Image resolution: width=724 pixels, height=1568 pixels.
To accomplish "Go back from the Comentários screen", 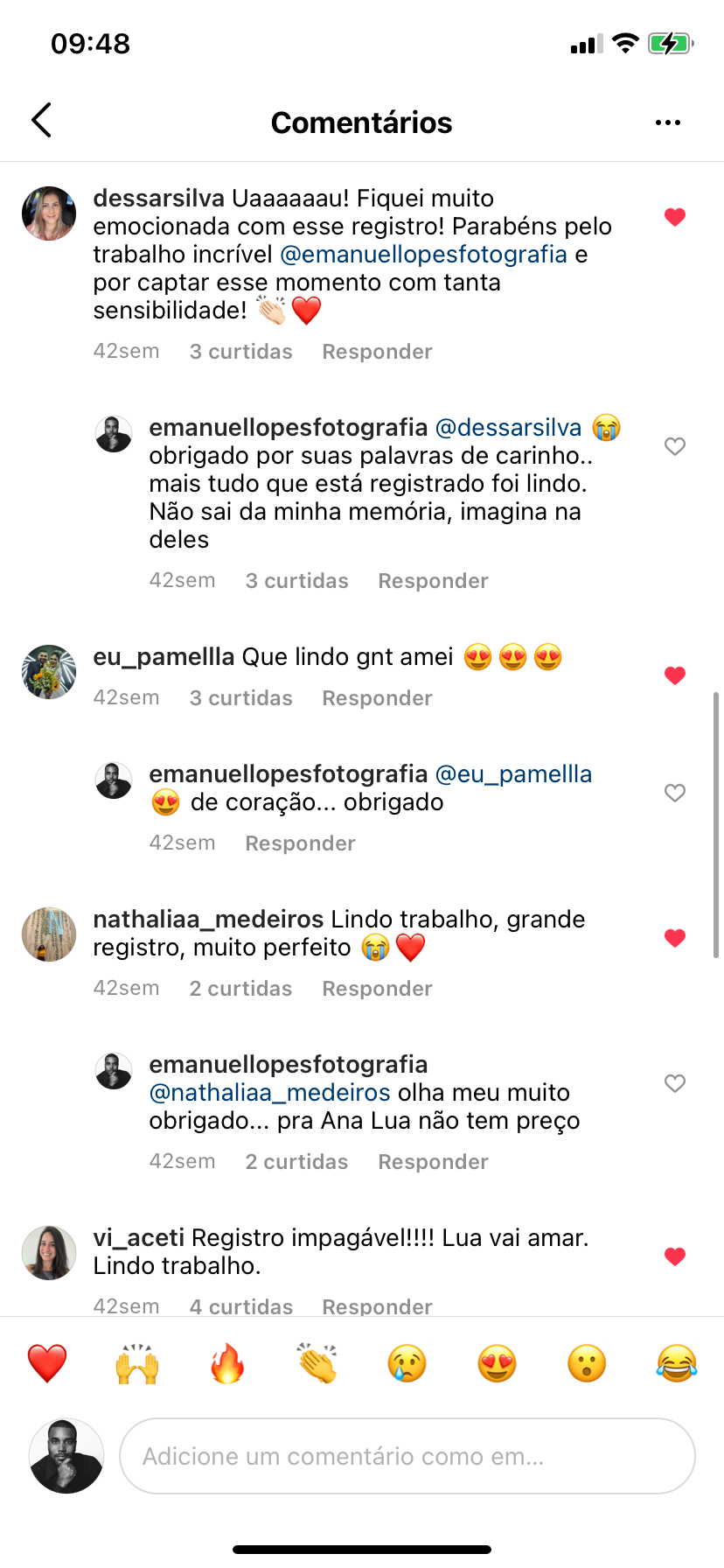I will coord(41,121).
